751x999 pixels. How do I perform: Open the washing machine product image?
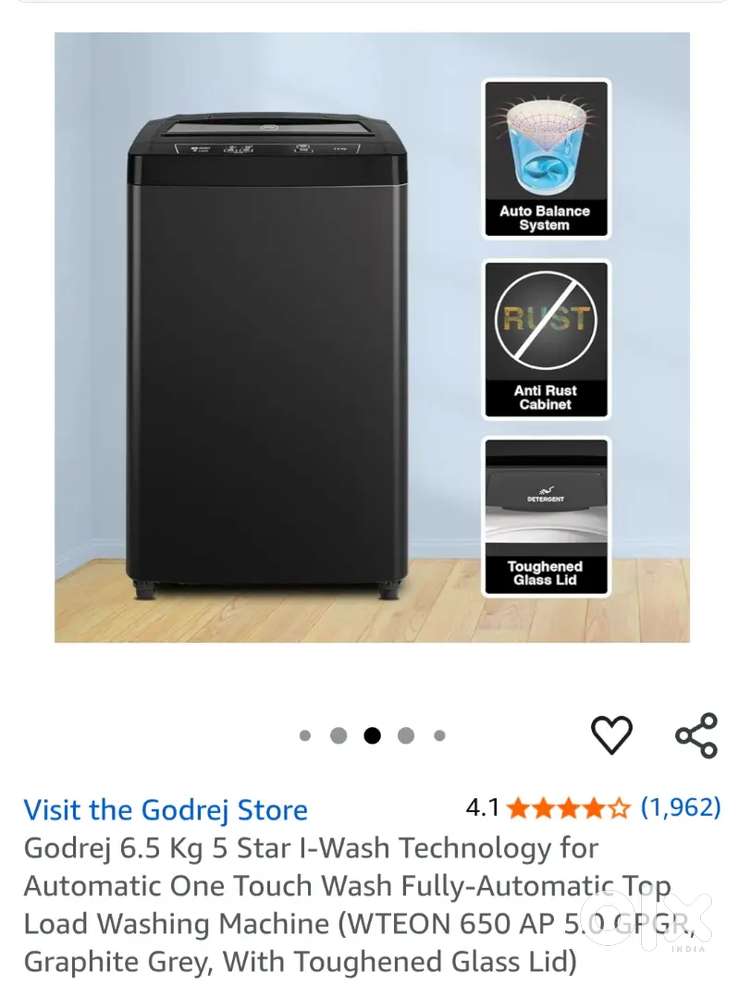371,337
